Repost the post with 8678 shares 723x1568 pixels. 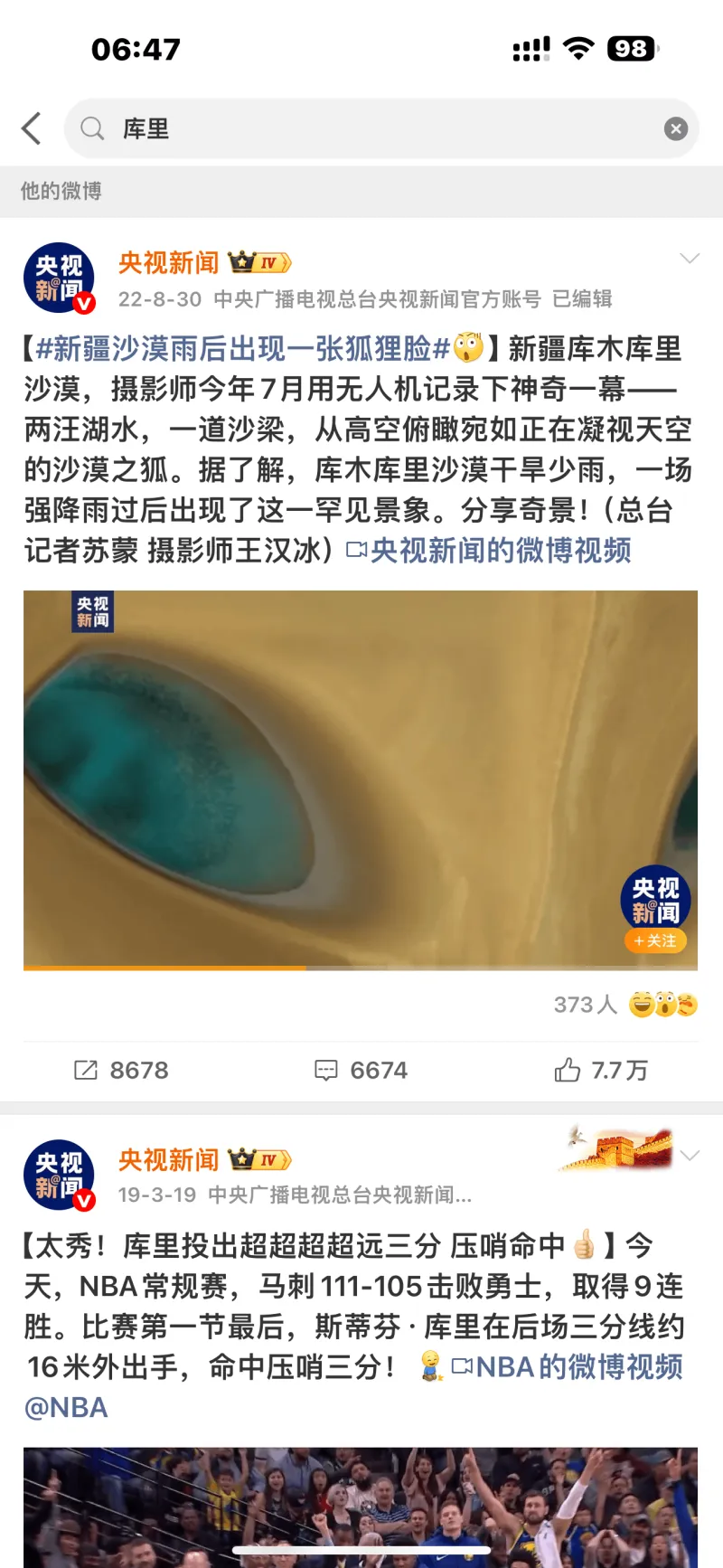point(121,1071)
